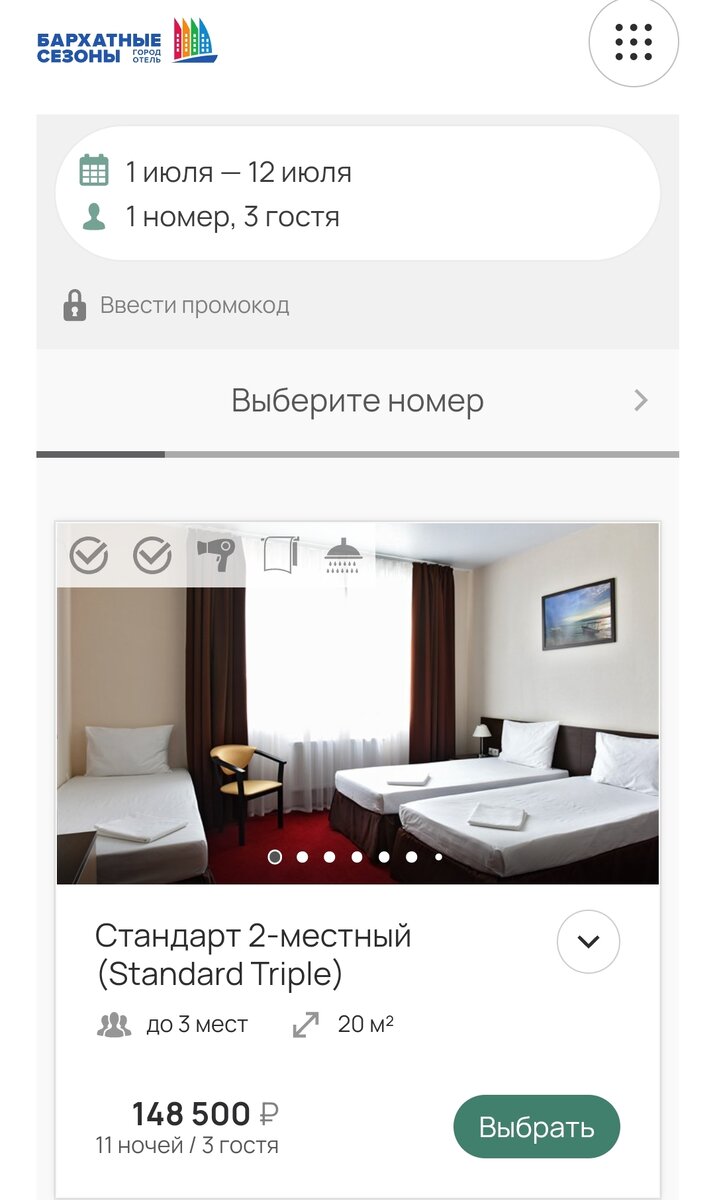Change the dates 1 июля — 12 июля
715x1200 pixels.
[x=238, y=172]
